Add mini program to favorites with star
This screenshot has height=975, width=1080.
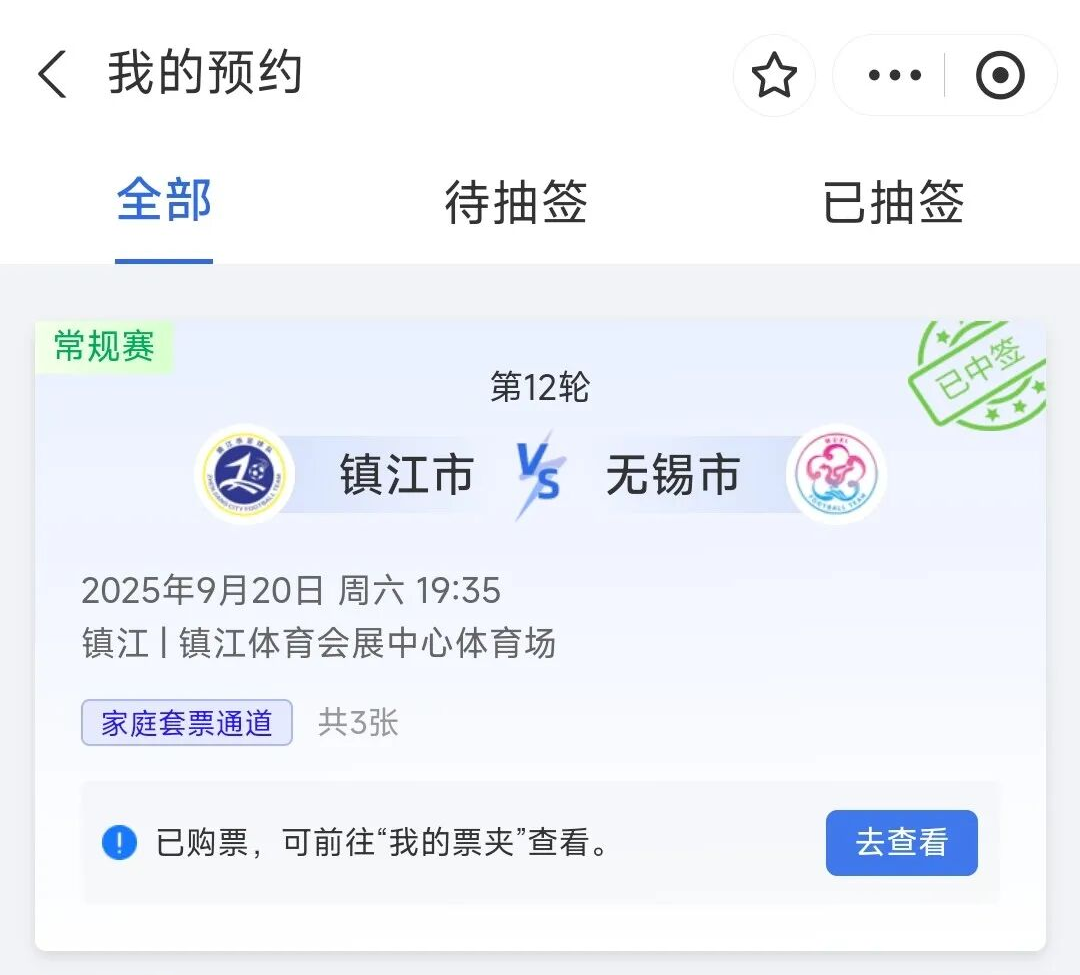click(x=774, y=76)
